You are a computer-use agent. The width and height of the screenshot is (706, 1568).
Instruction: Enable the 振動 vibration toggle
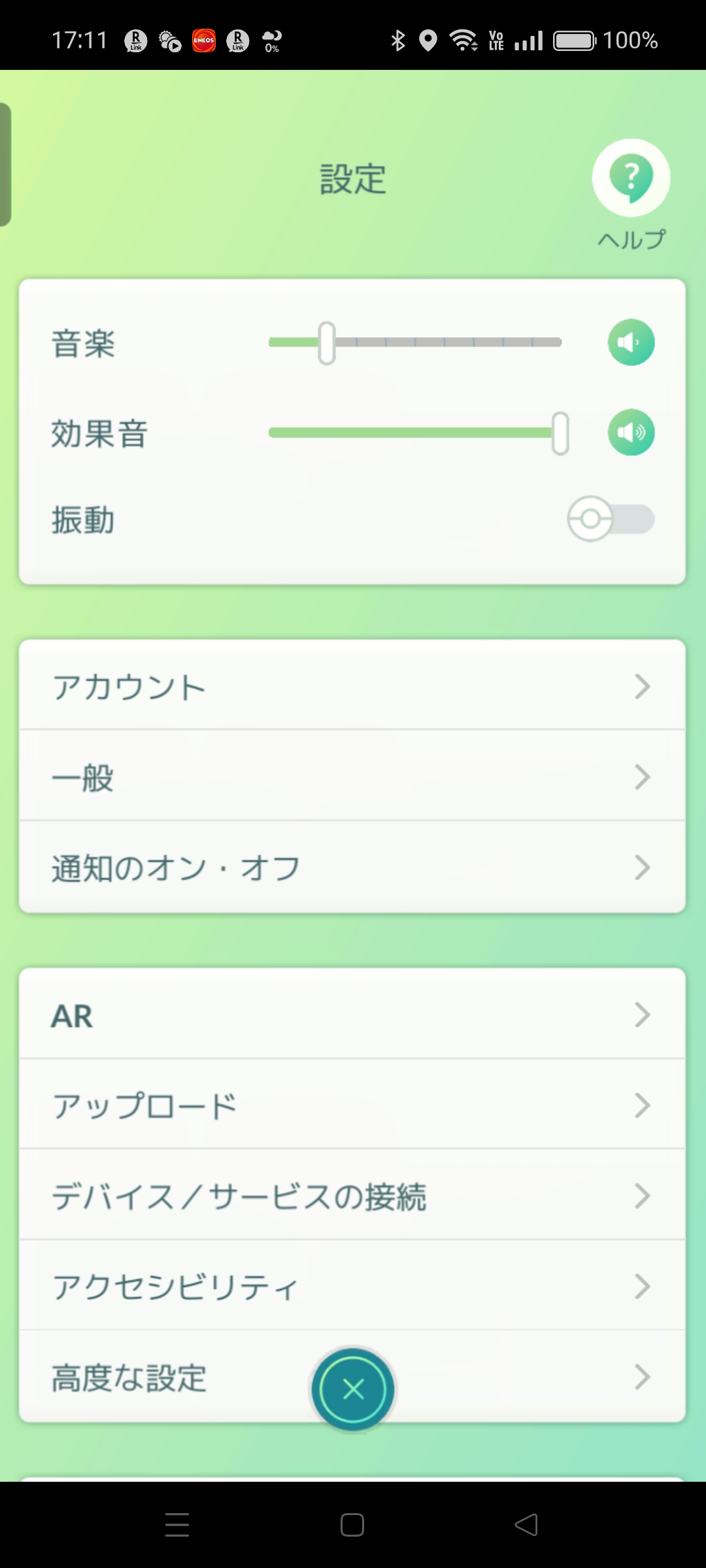[611, 519]
